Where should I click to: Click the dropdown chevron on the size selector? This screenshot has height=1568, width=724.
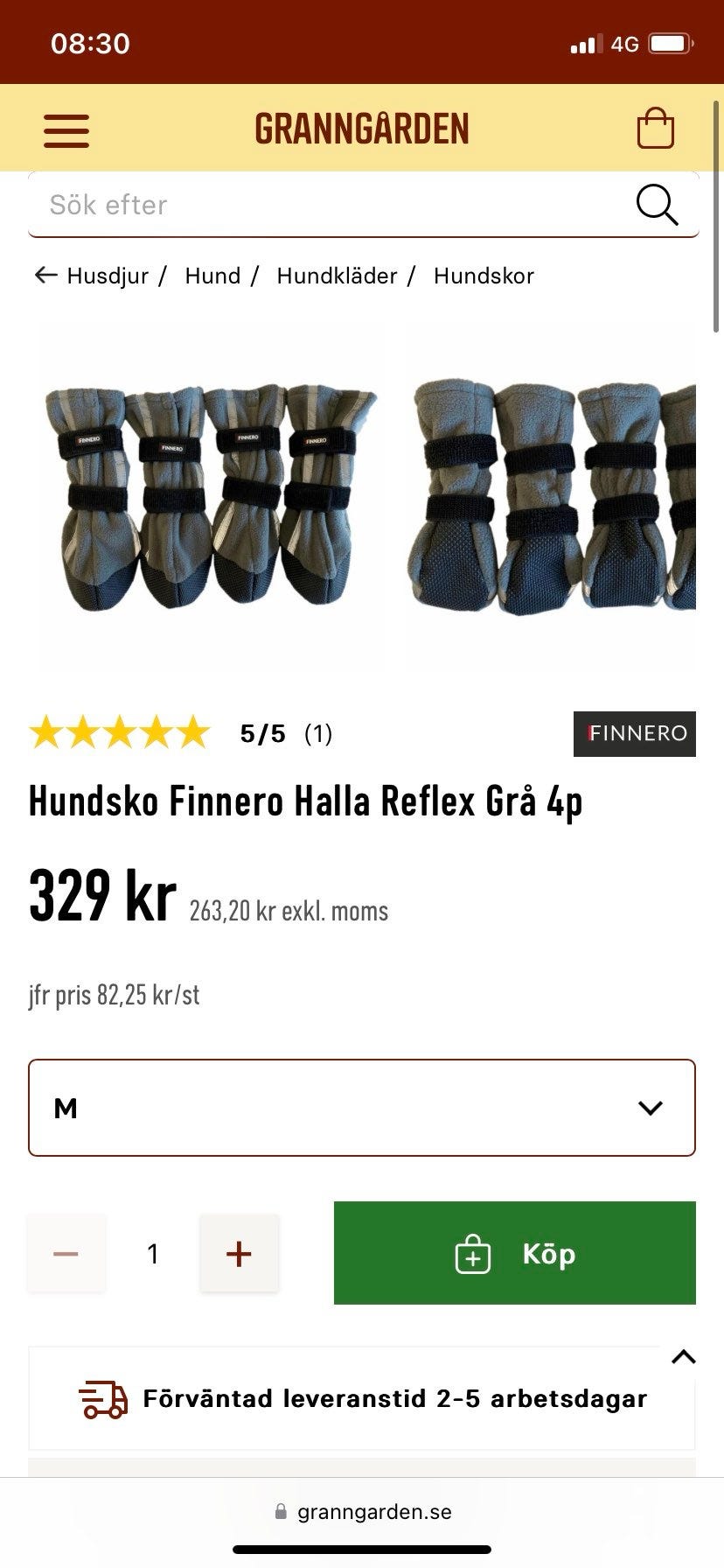pos(651,1107)
